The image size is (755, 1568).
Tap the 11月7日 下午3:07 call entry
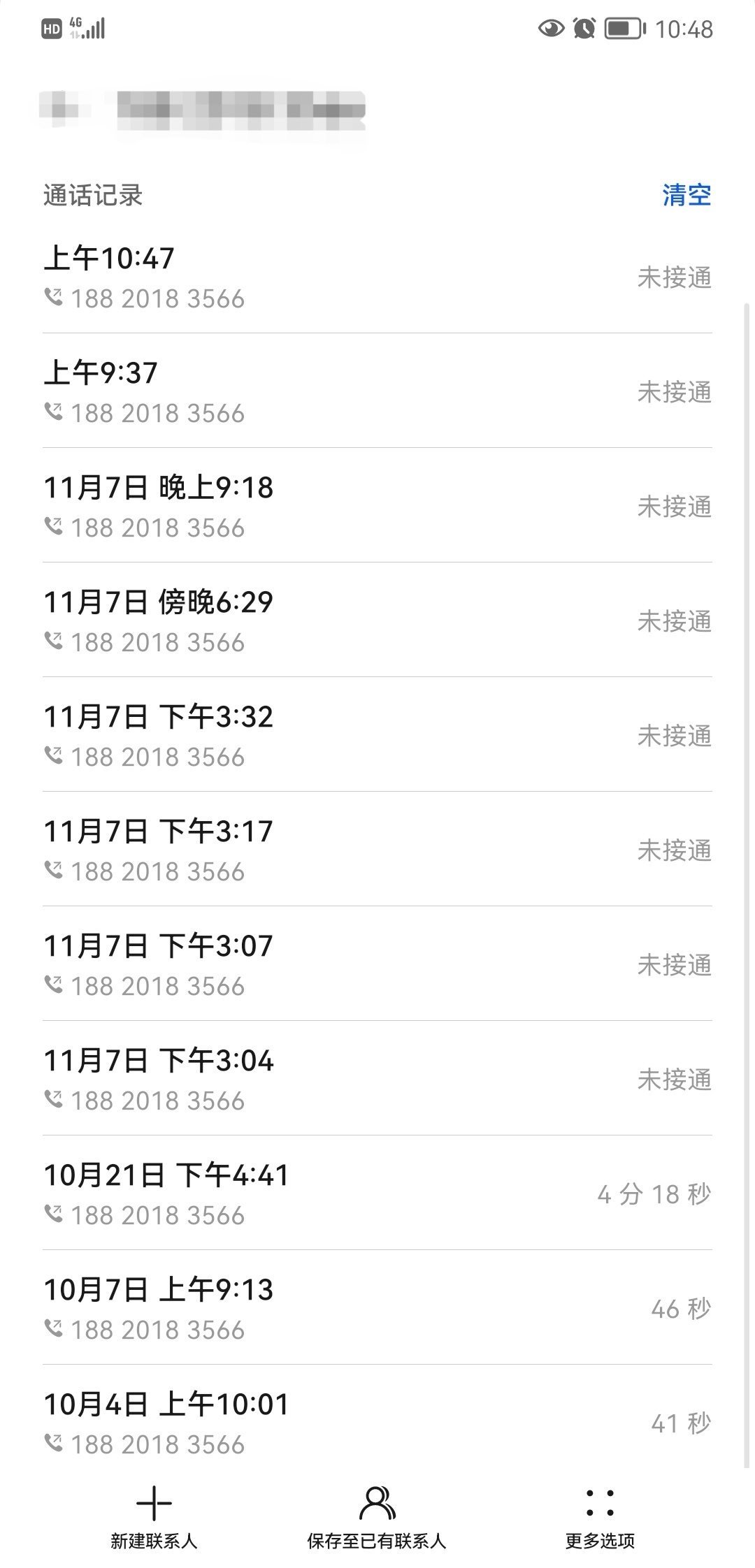(377, 964)
